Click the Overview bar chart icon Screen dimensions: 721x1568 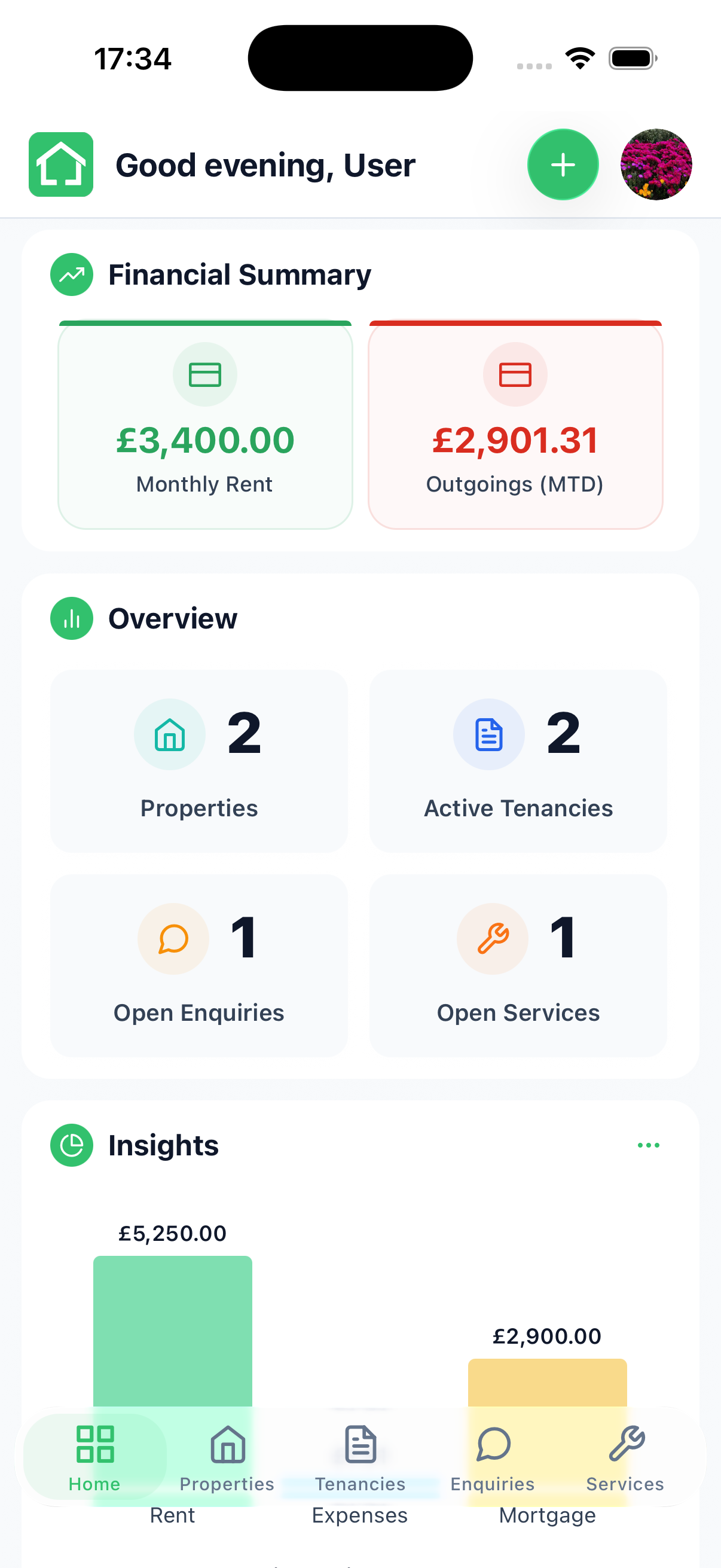(71, 618)
